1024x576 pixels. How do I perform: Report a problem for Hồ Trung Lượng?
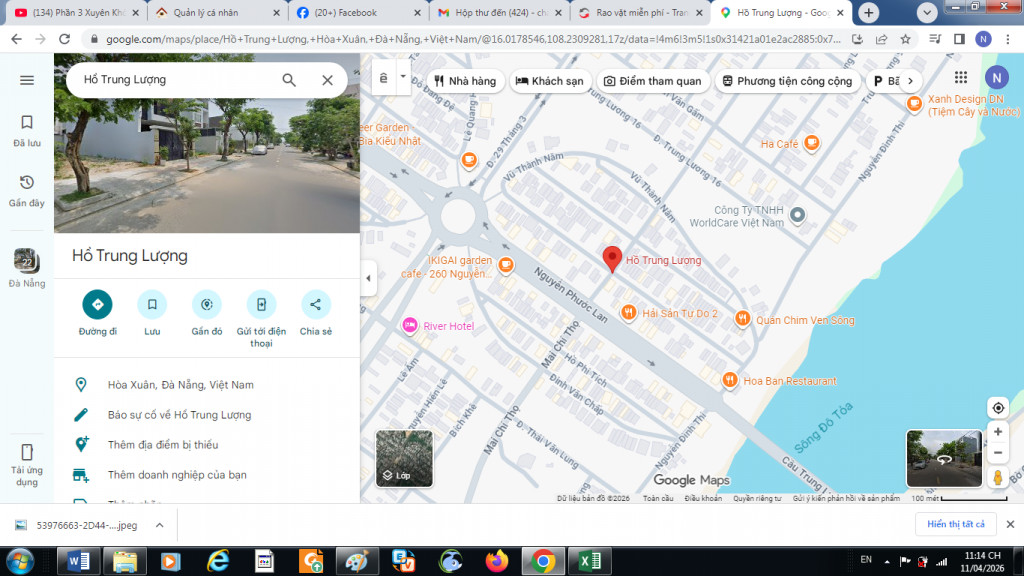point(179,415)
